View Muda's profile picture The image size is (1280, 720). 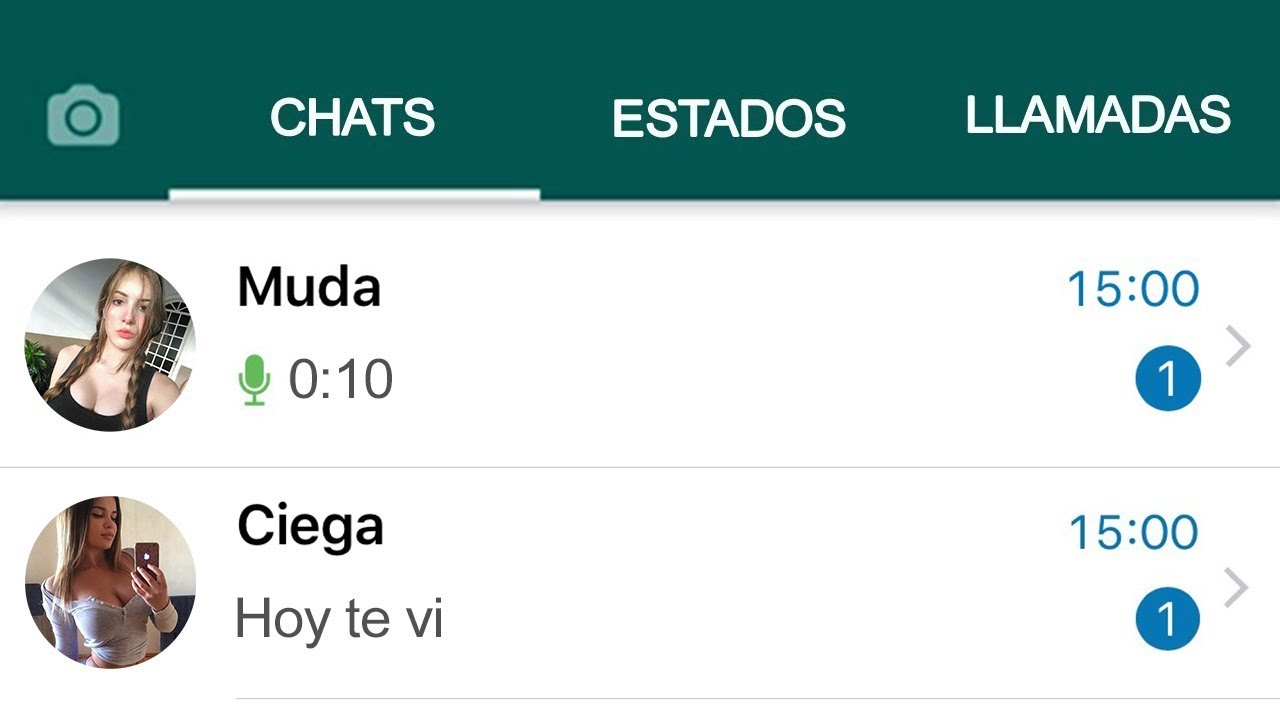[110, 344]
